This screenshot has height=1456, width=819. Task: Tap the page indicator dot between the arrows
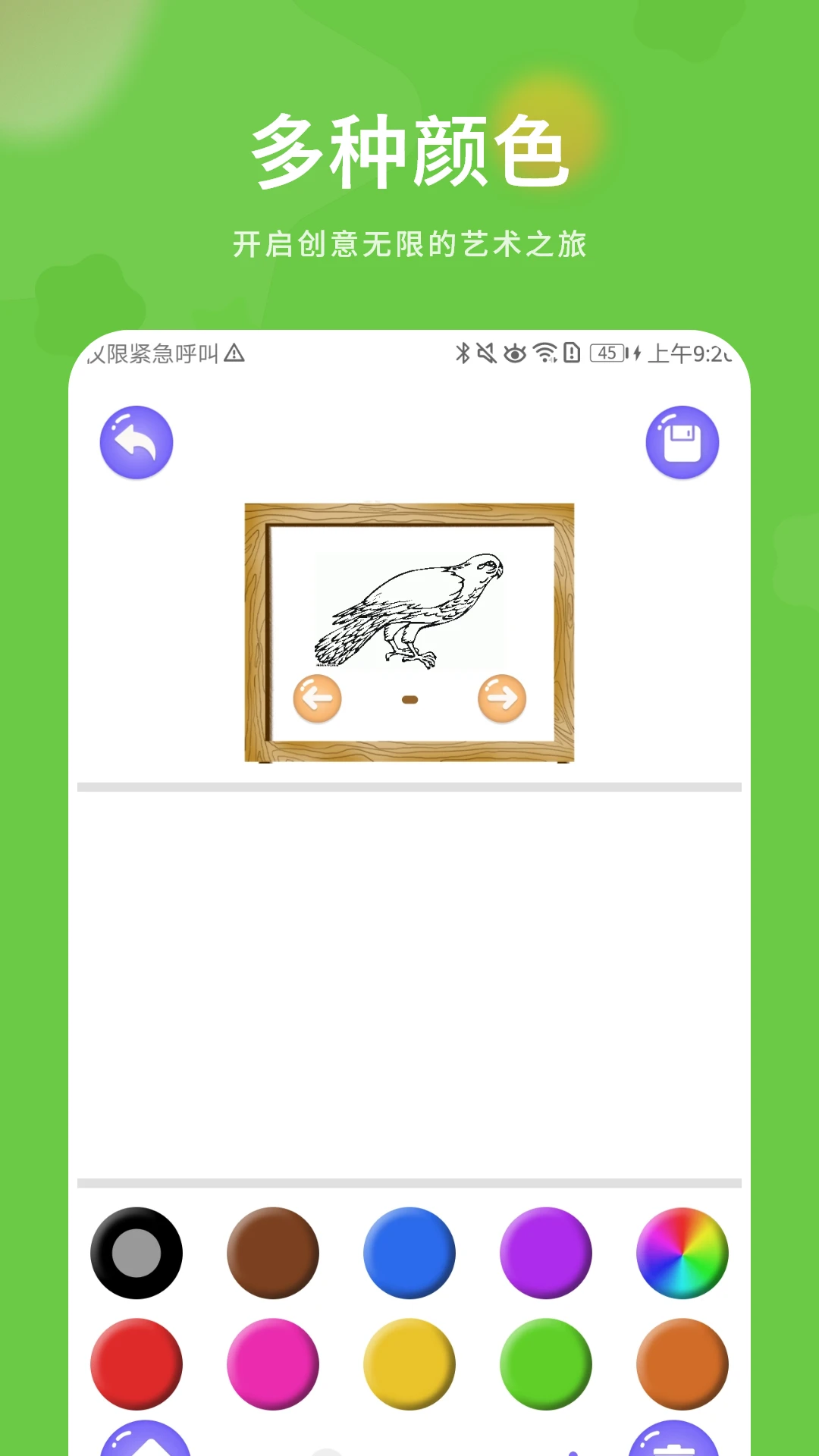pyautogui.click(x=408, y=701)
